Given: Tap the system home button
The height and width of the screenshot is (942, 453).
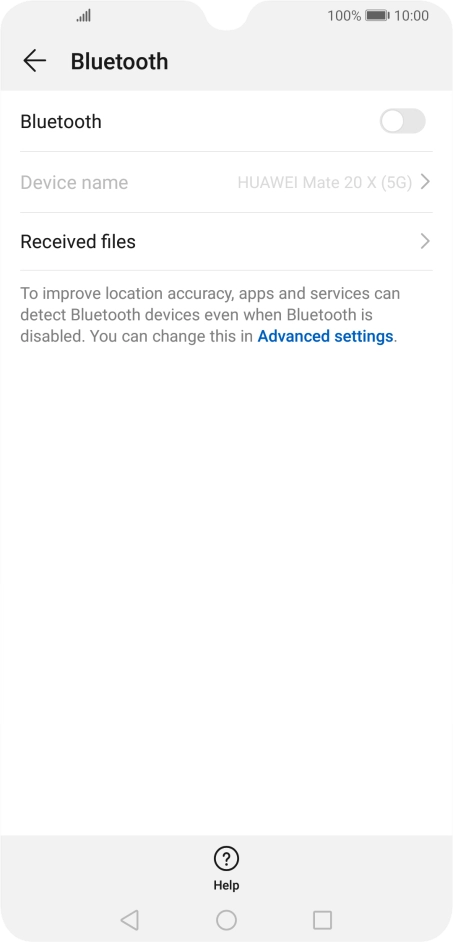Looking at the screenshot, I should click(x=226, y=920).
